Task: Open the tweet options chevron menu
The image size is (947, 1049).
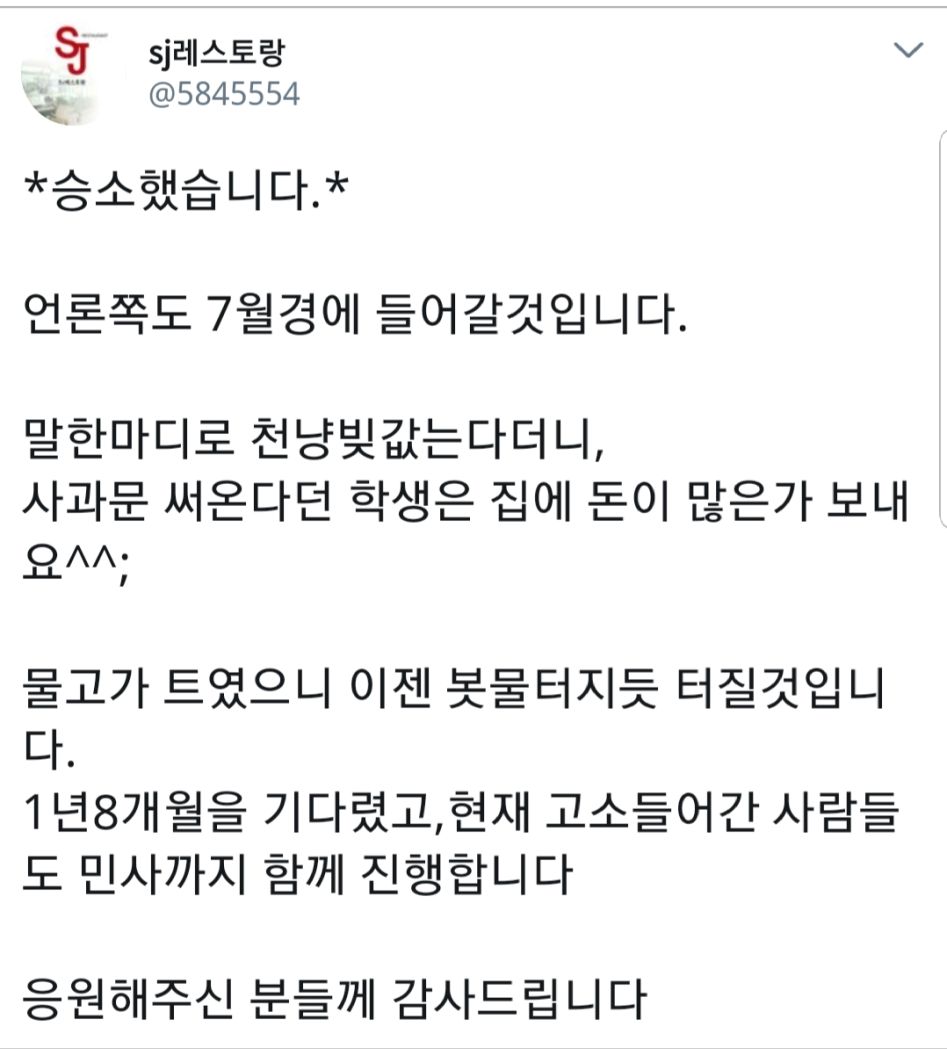Action: [x=908, y=51]
